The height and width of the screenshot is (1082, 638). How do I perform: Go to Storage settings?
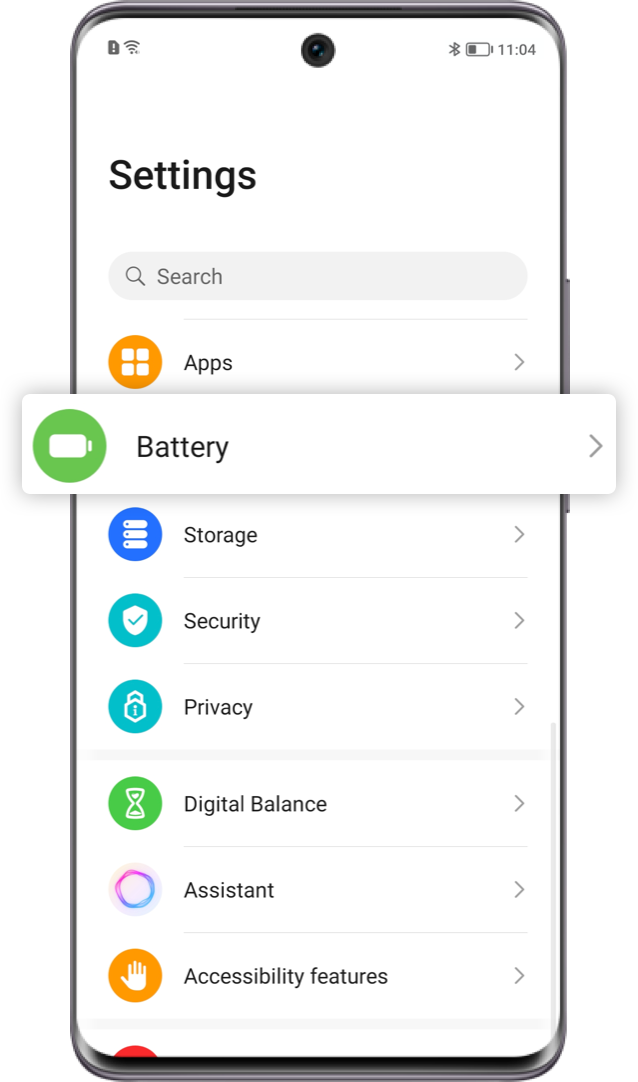pos(318,535)
